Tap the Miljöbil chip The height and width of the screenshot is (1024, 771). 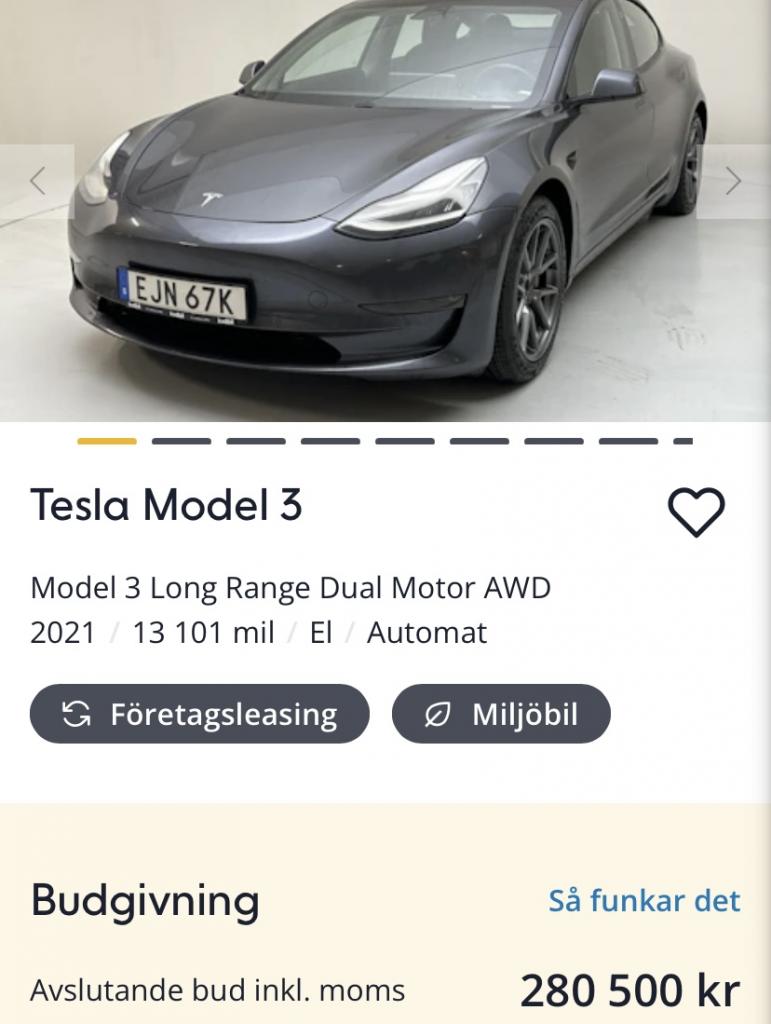coord(500,714)
